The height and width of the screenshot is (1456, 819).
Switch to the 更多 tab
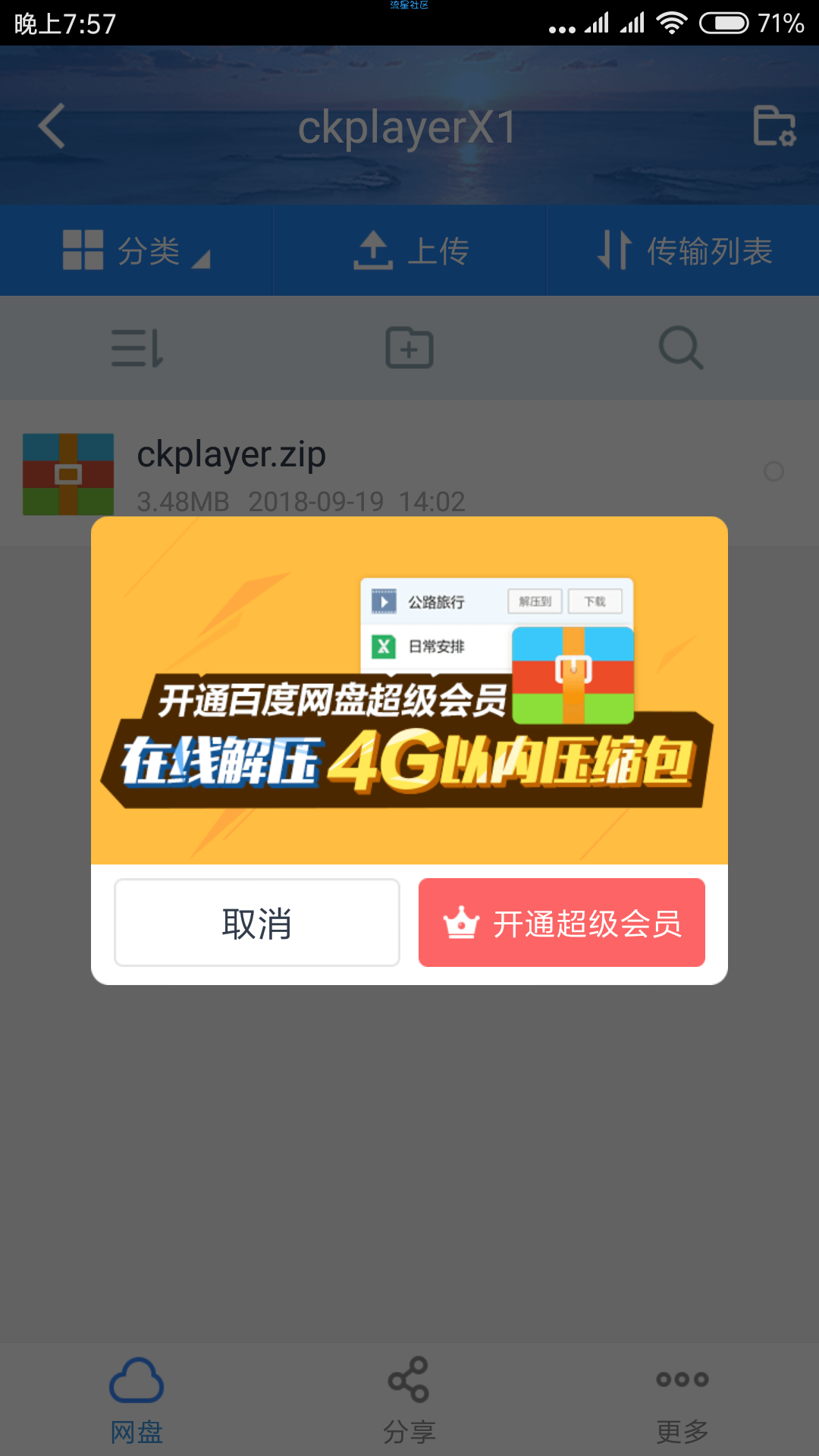tap(682, 1400)
